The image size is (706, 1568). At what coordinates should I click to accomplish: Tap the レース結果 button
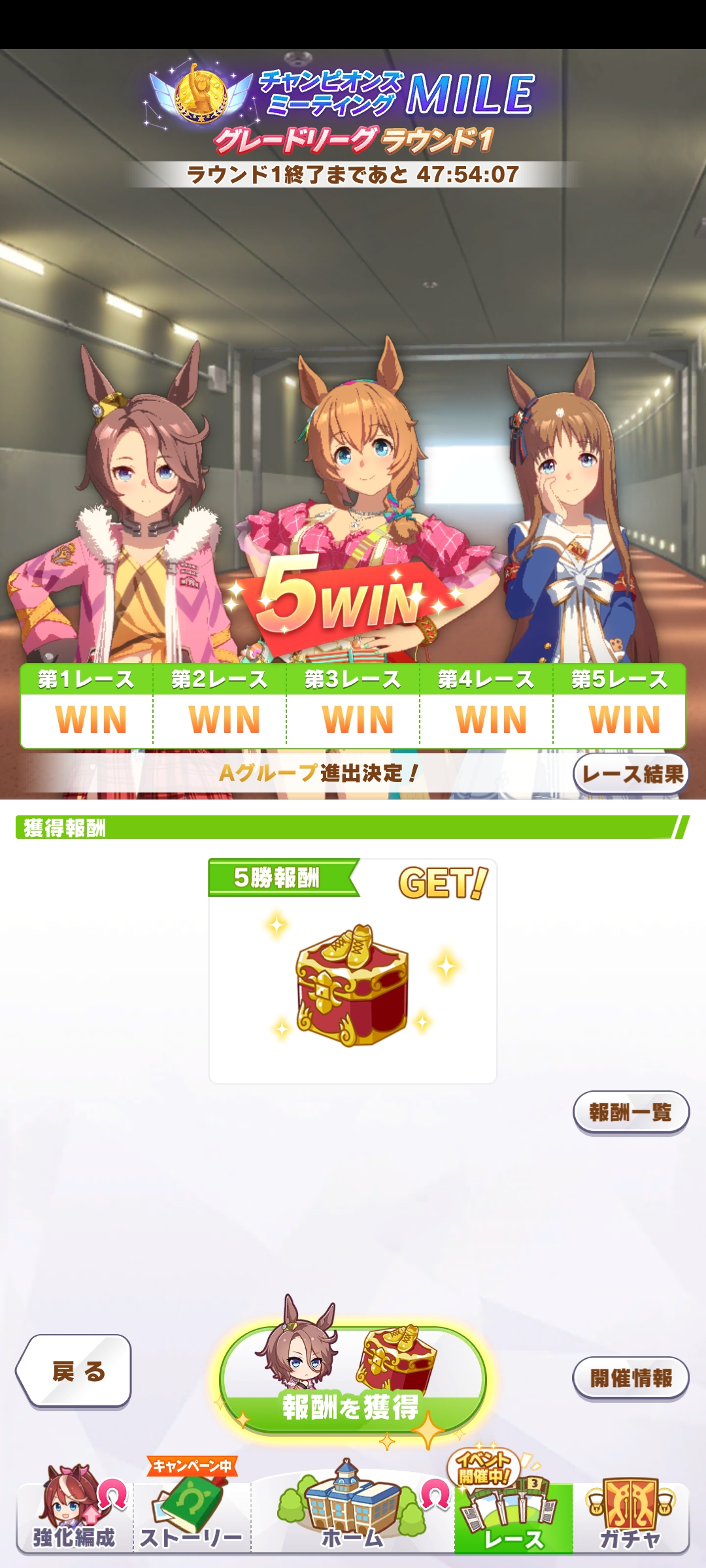[631, 774]
